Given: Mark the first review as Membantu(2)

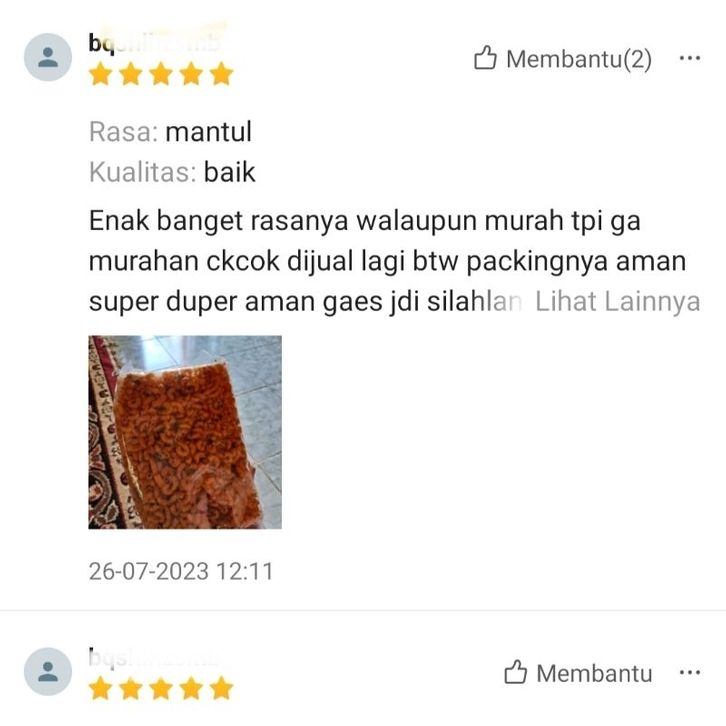Looking at the screenshot, I should 562,59.
